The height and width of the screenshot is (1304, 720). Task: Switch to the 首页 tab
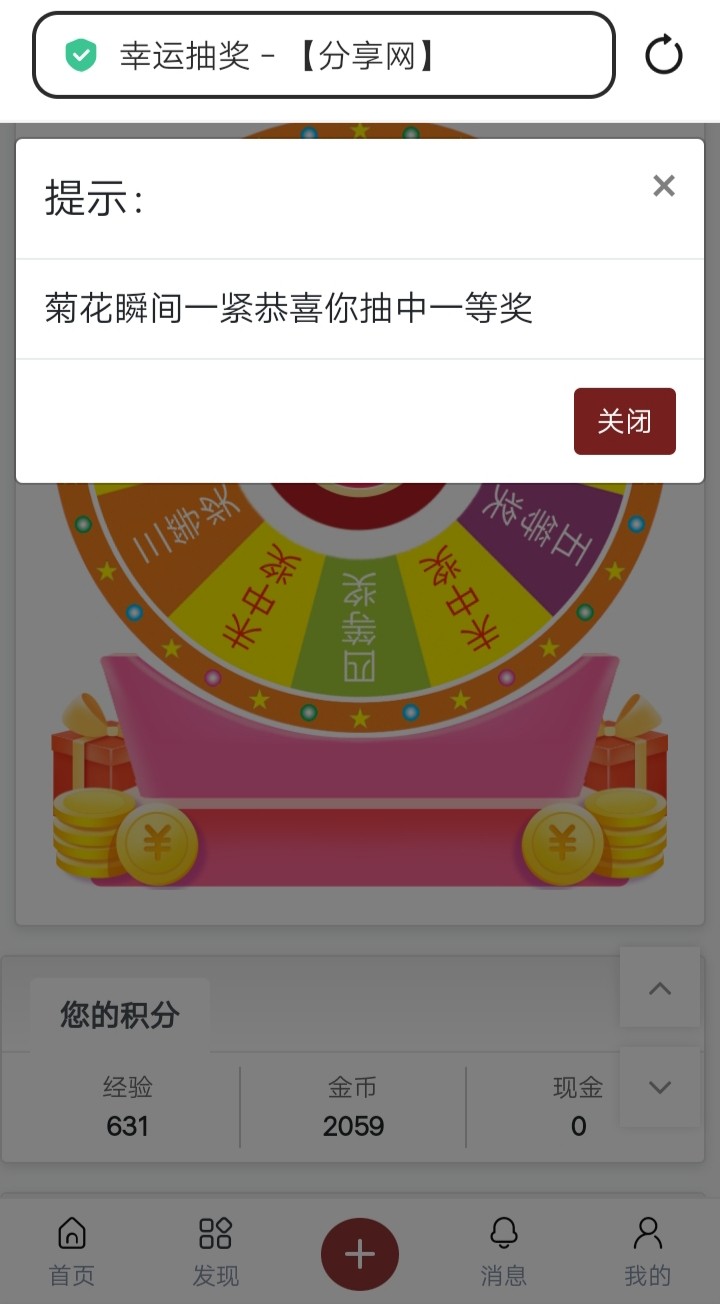click(72, 1250)
